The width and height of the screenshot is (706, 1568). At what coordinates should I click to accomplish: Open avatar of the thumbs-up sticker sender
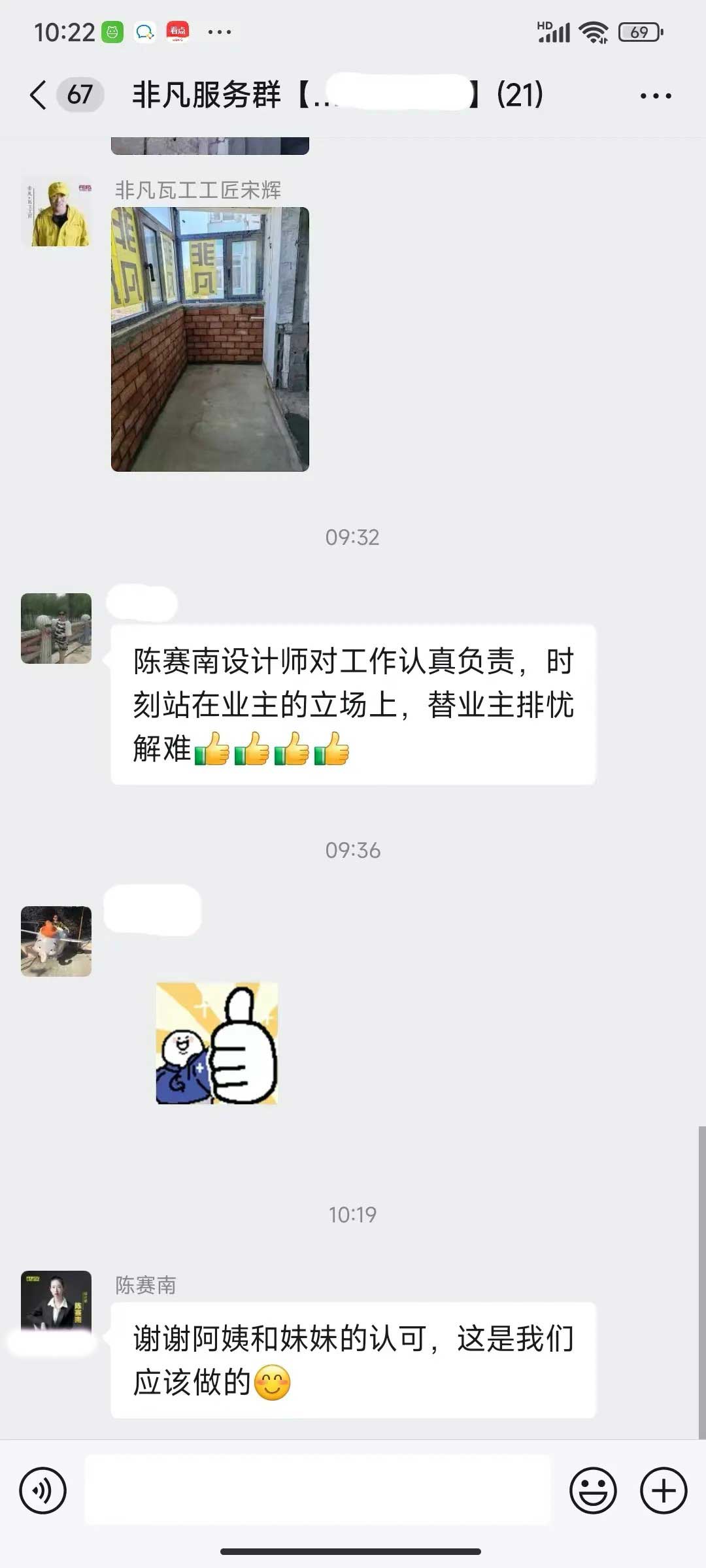point(56,941)
